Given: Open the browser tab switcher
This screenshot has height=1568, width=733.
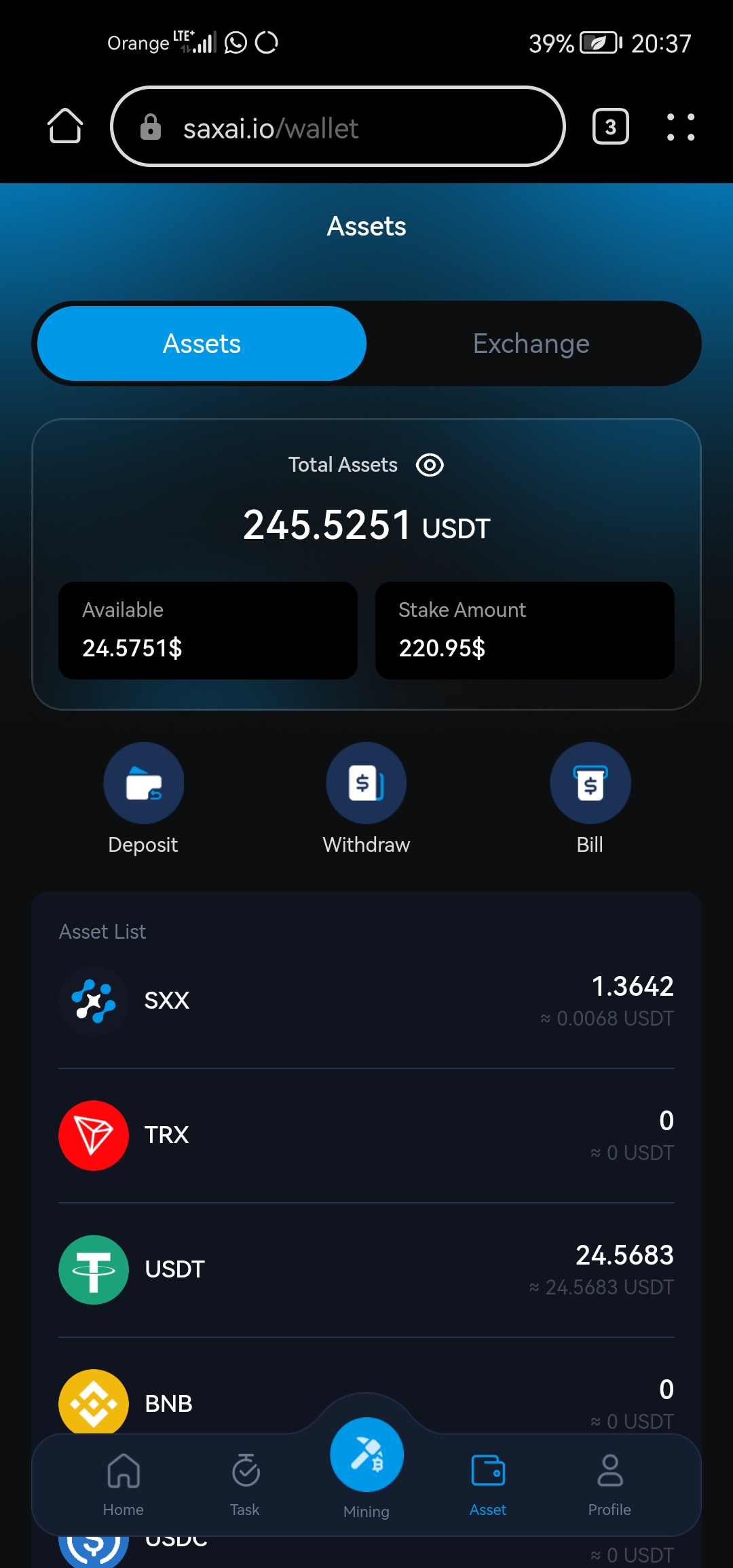Looking at the screenshot, I should pyautogui.click(x=610, y=127).
